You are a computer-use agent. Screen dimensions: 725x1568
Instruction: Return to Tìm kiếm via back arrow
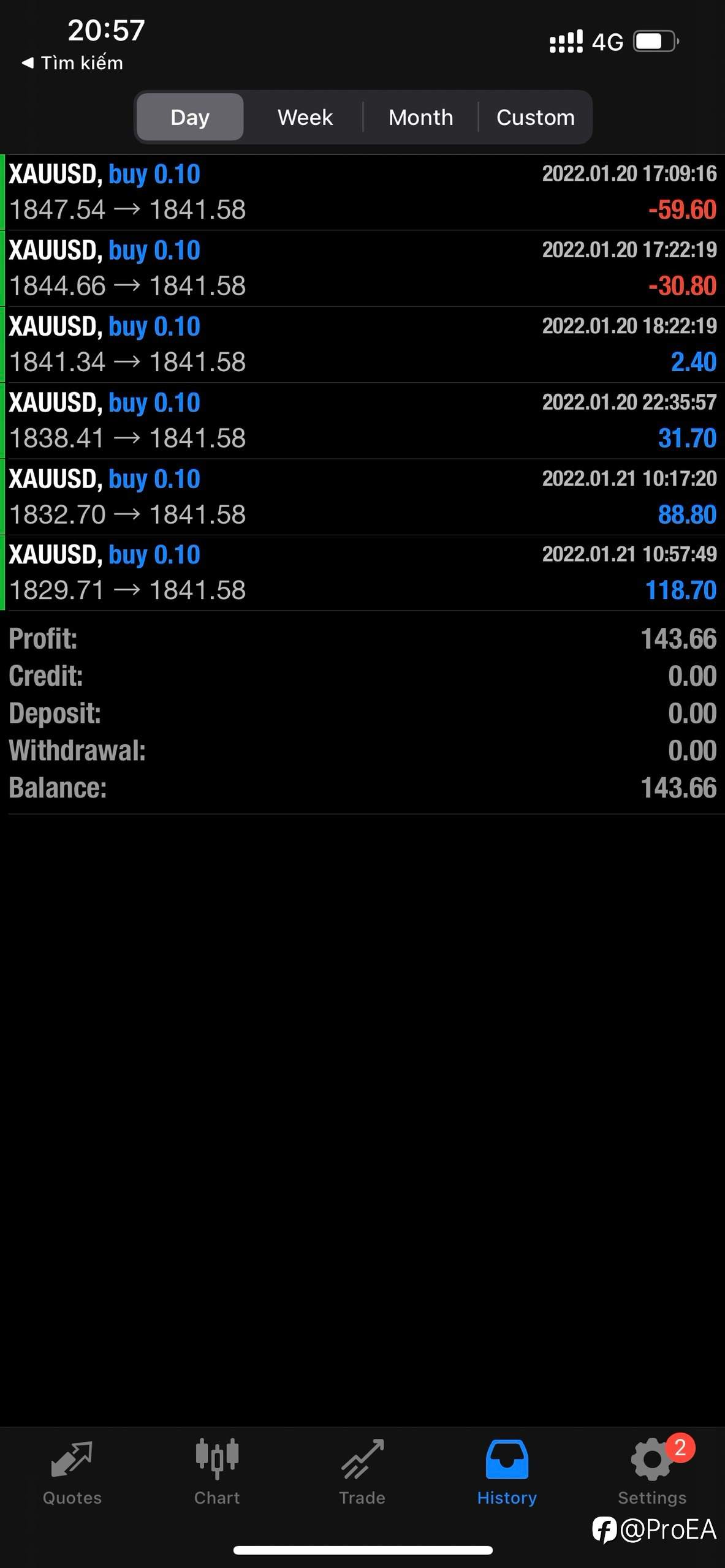pyautogui.click(x=72, y=63)
